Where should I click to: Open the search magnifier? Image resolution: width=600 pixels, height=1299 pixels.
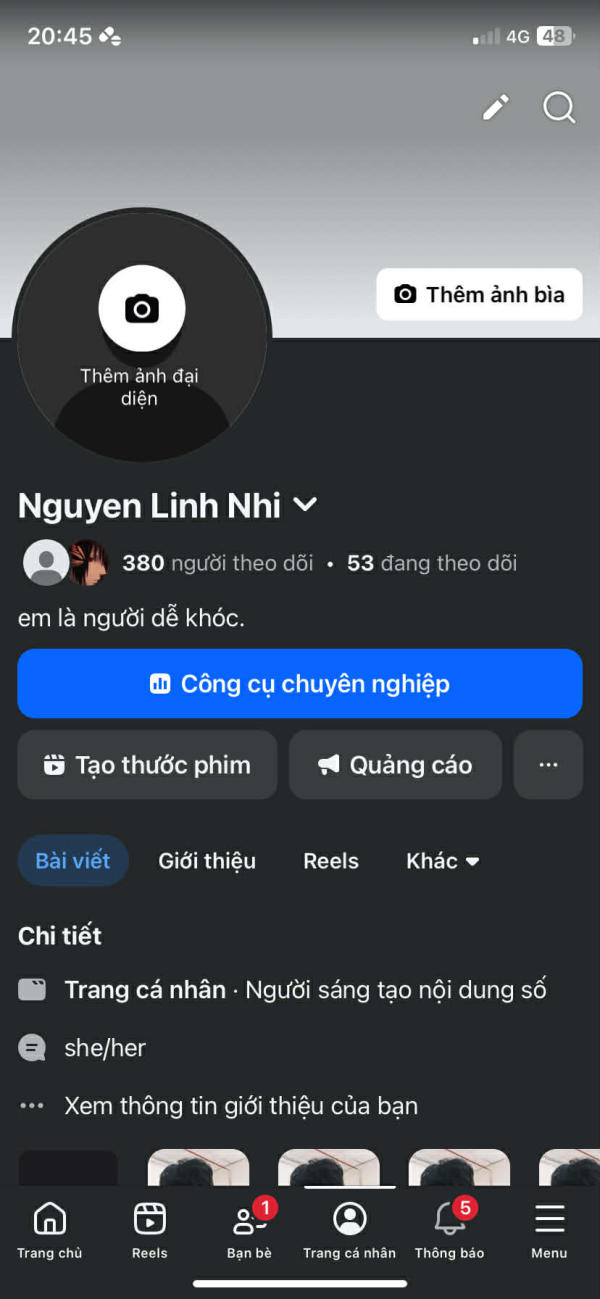point(559,107)
